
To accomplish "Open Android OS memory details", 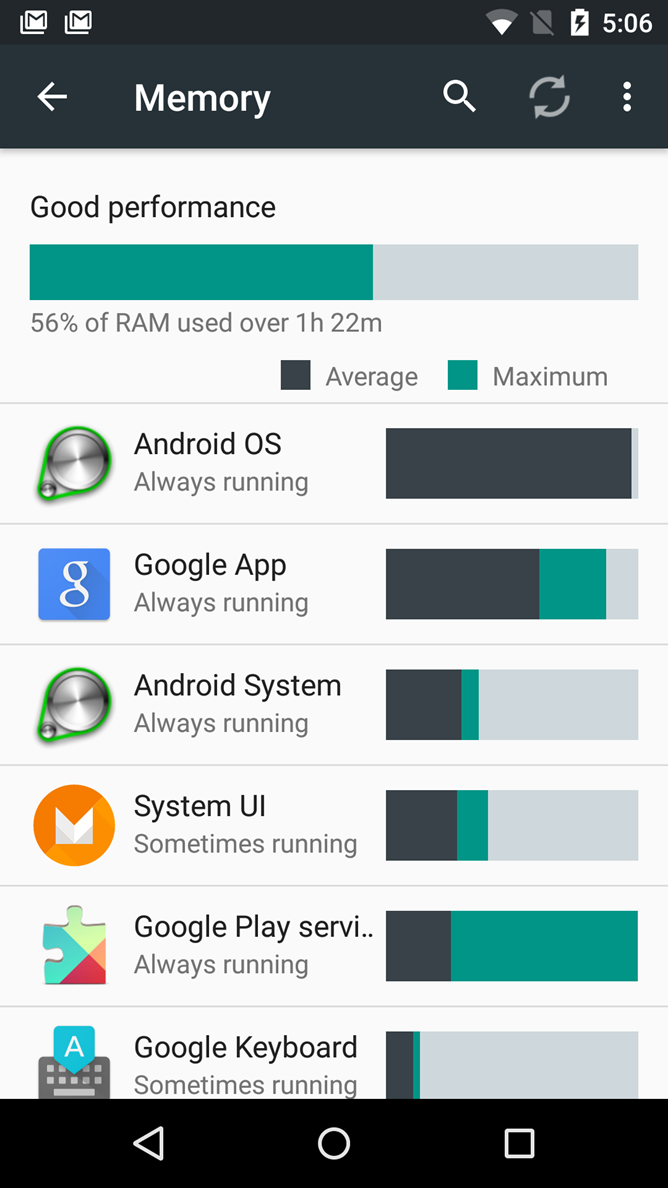I will (334, 463).
